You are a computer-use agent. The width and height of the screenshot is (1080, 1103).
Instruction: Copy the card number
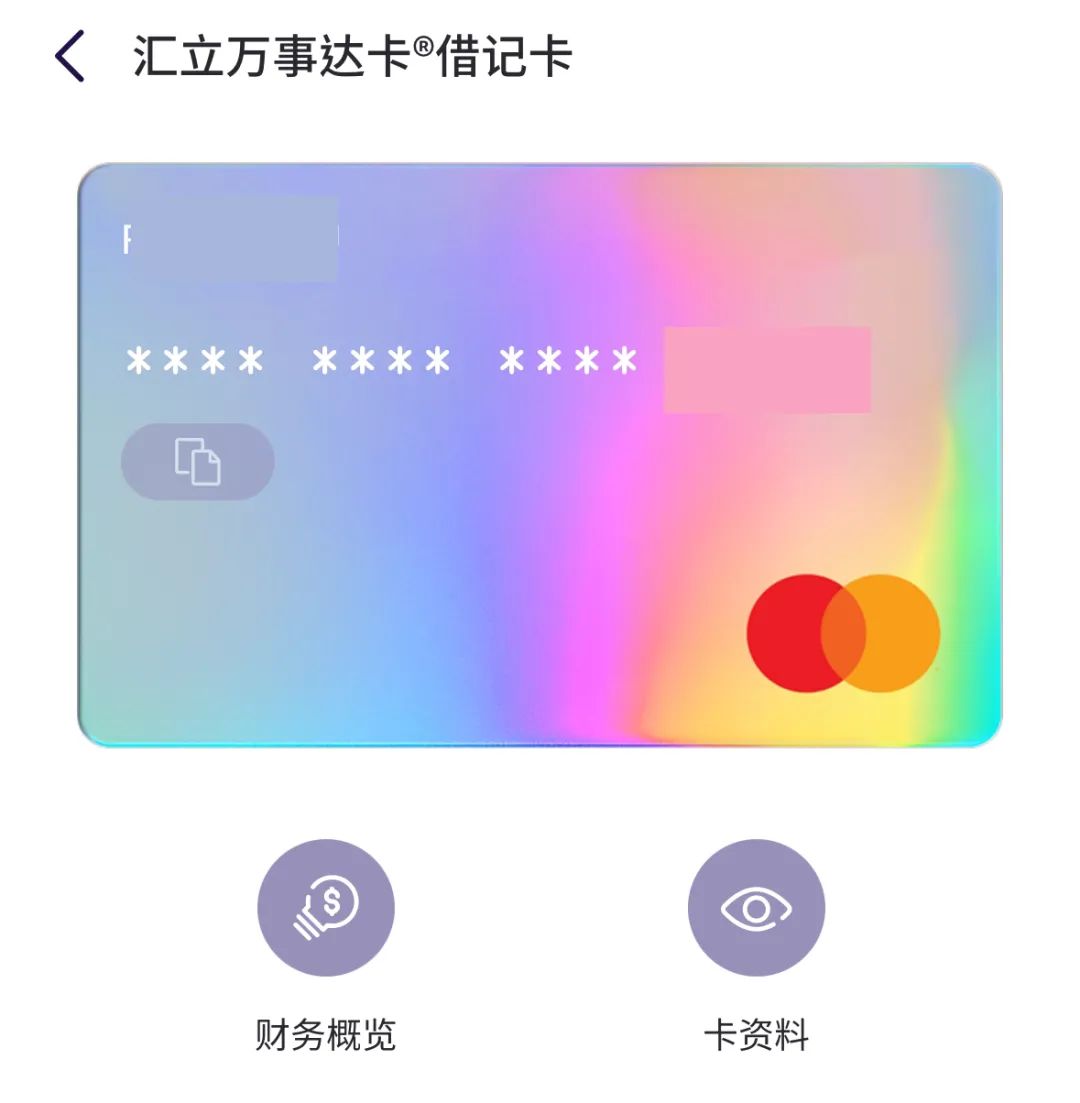pos(197,462)
